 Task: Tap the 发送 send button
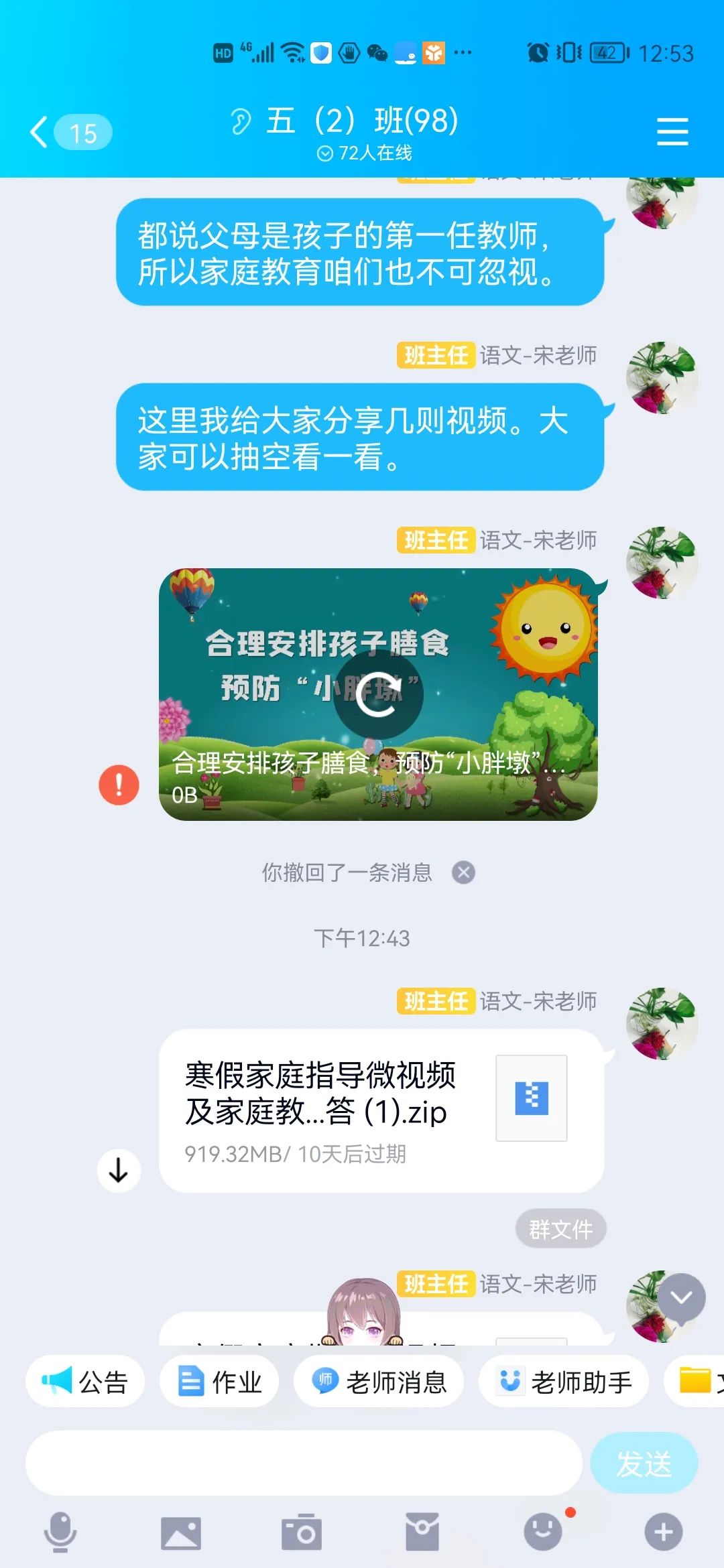(644, 1463)
